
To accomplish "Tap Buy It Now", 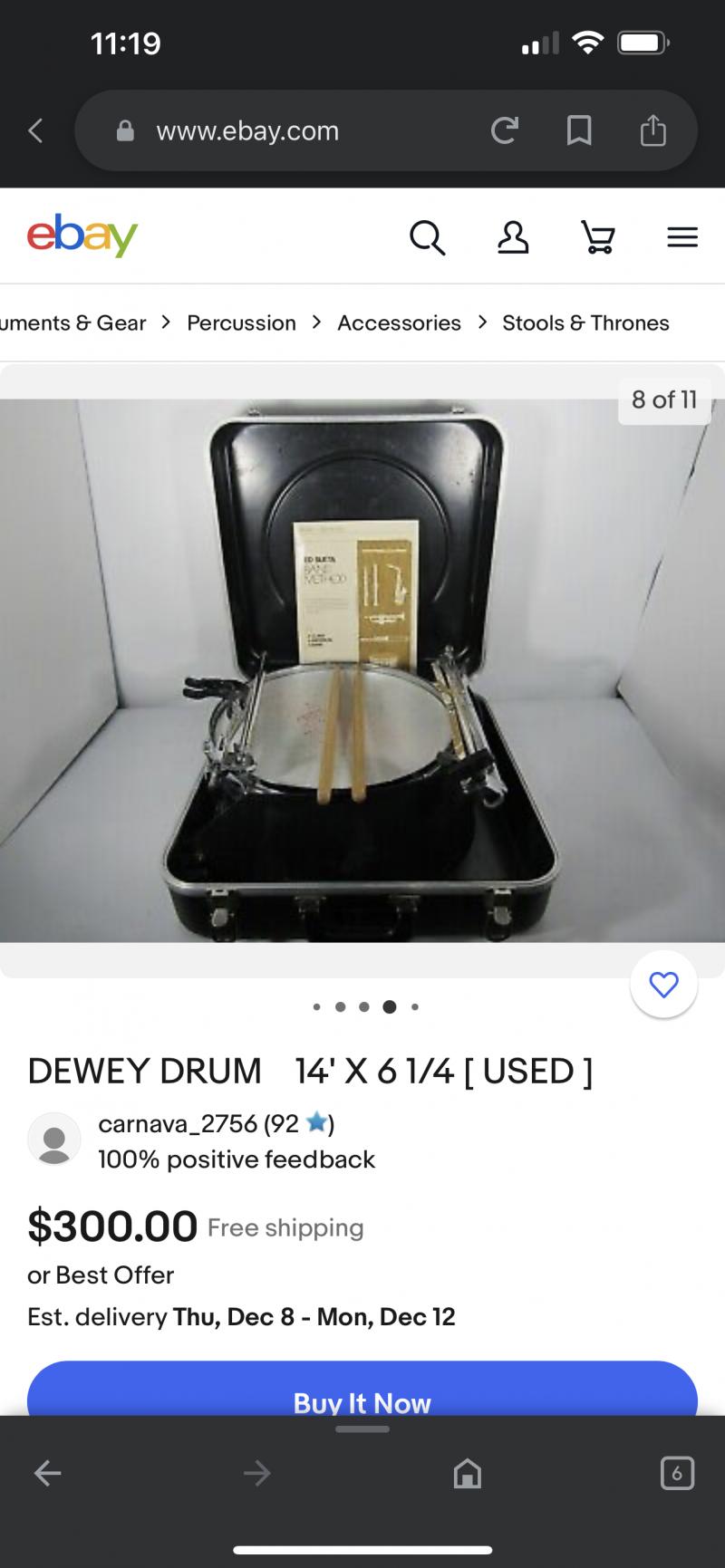I will 362,1395.
